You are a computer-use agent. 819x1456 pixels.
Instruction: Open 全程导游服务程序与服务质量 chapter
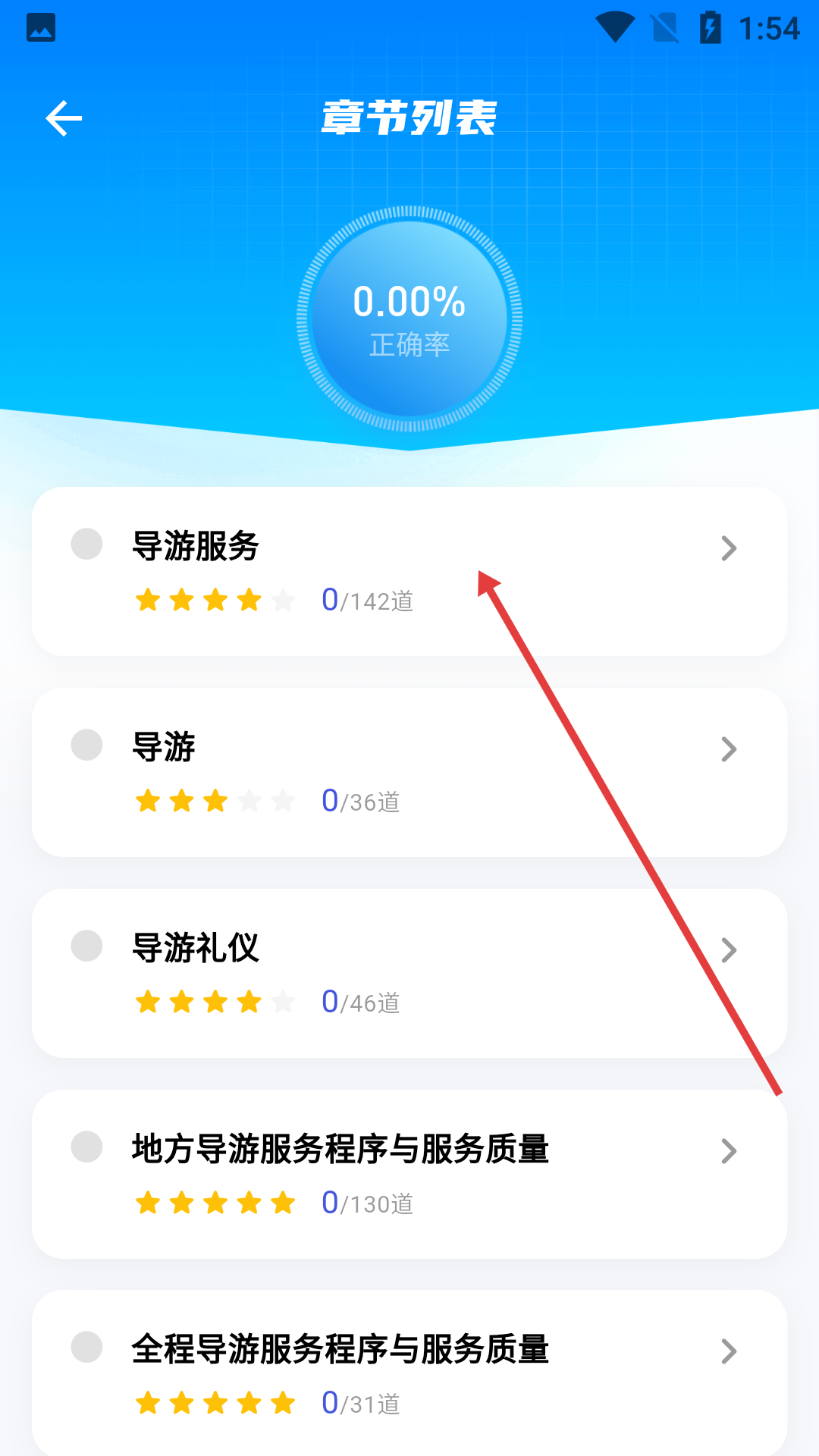(x=409, y=1373)
